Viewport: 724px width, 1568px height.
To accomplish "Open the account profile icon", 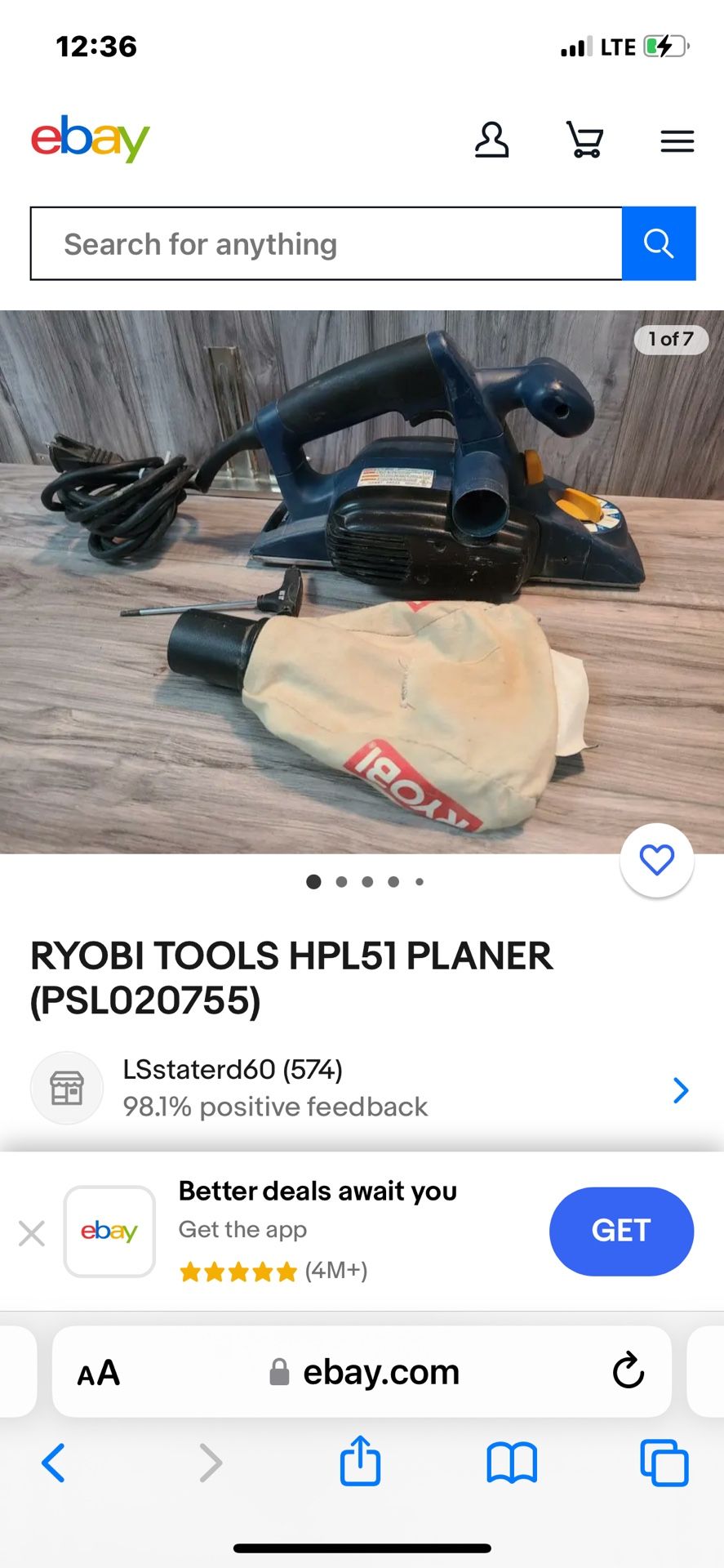I will (491, 140).
